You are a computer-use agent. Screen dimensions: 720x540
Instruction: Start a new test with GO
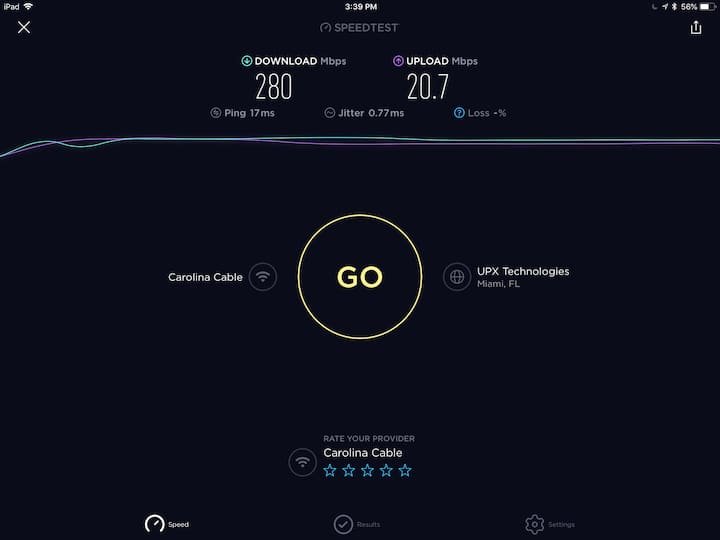coord(360,277)
